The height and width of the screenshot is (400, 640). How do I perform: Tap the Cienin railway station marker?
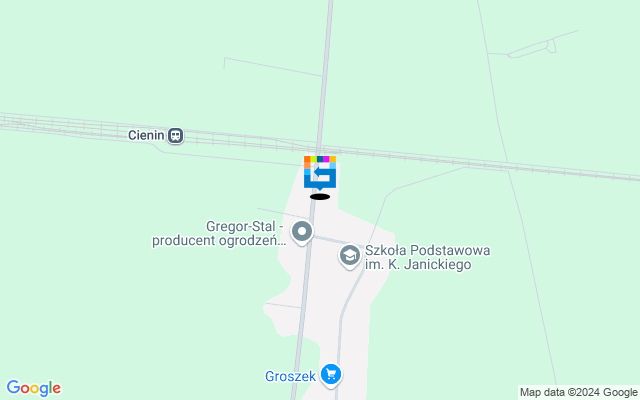tap(176, 135)
